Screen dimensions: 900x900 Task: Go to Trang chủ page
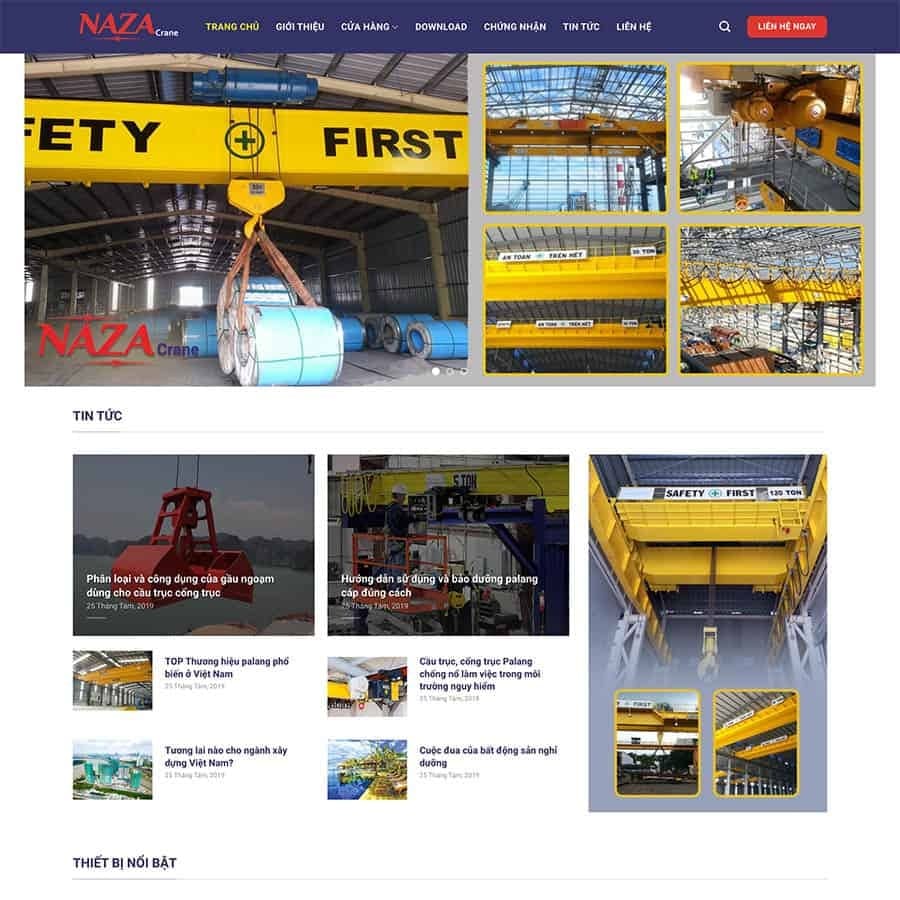click(x=232, y=27)
